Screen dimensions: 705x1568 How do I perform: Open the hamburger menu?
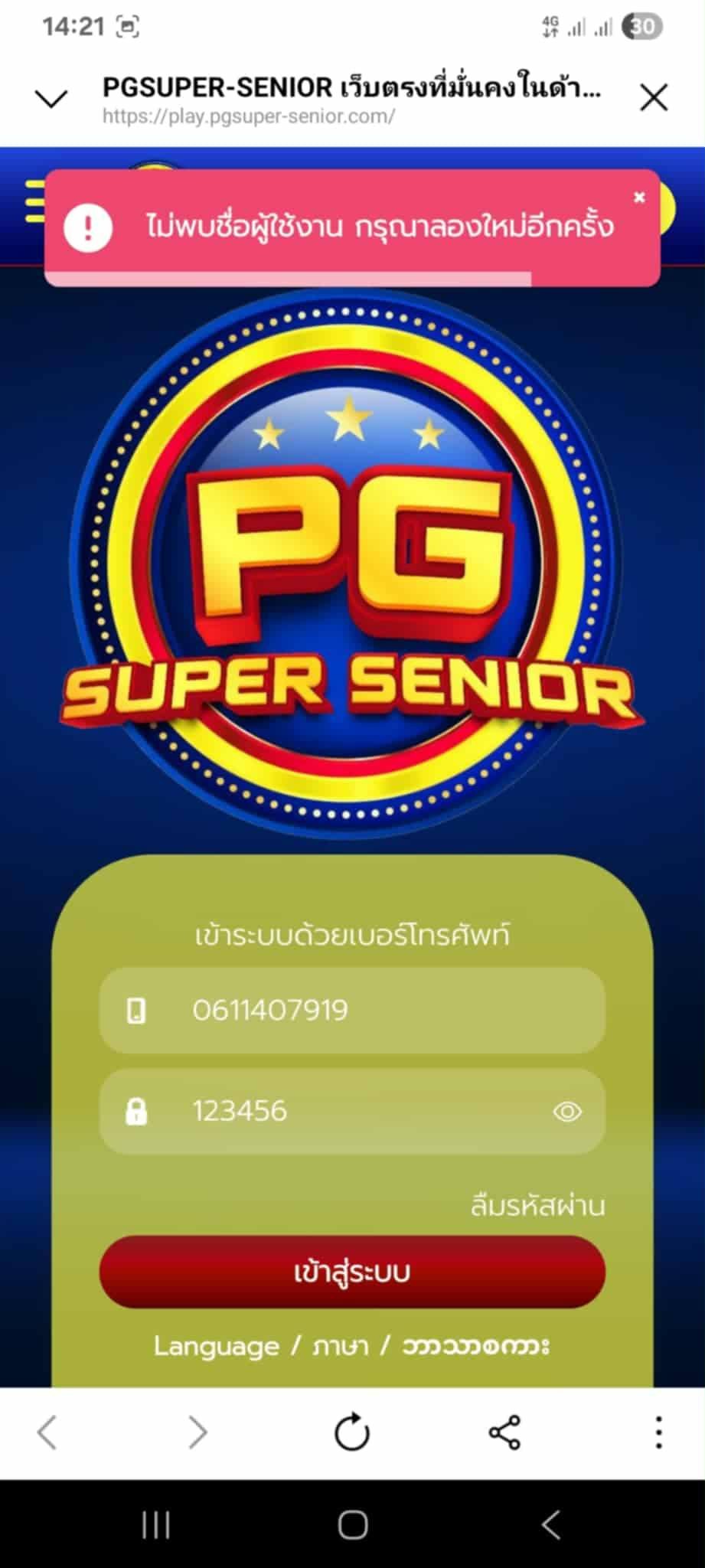pos(34,202)
